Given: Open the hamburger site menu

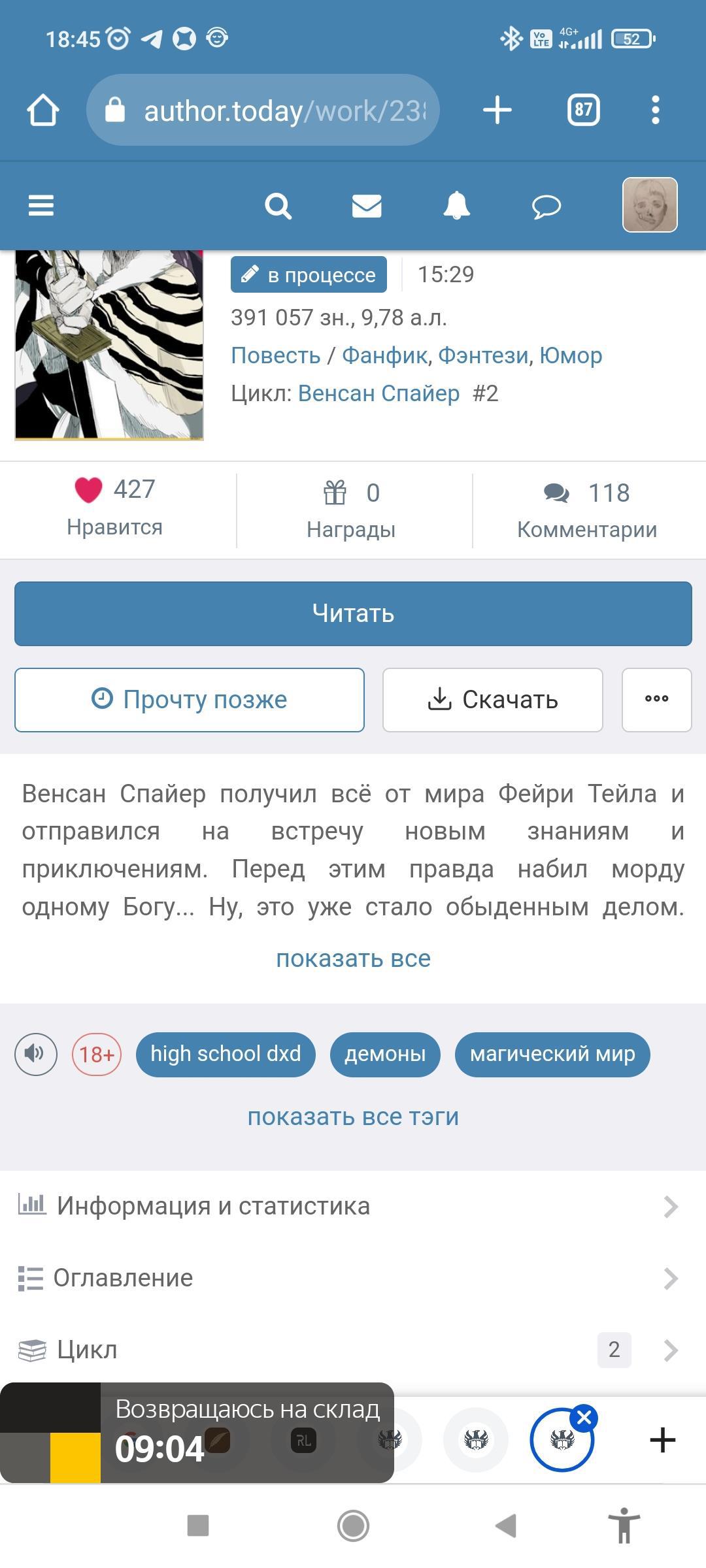Looking at the screenshot, I should pyautogui.click(x=41, y=206).
